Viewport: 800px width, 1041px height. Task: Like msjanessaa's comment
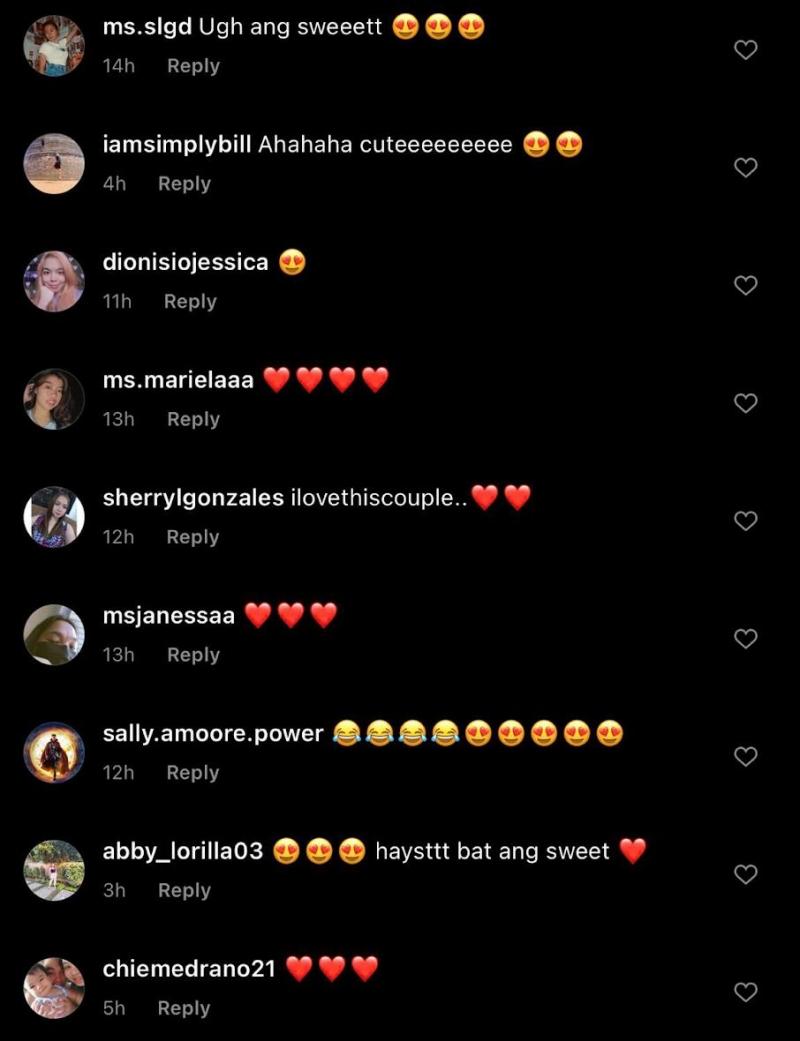coord(746,639)
